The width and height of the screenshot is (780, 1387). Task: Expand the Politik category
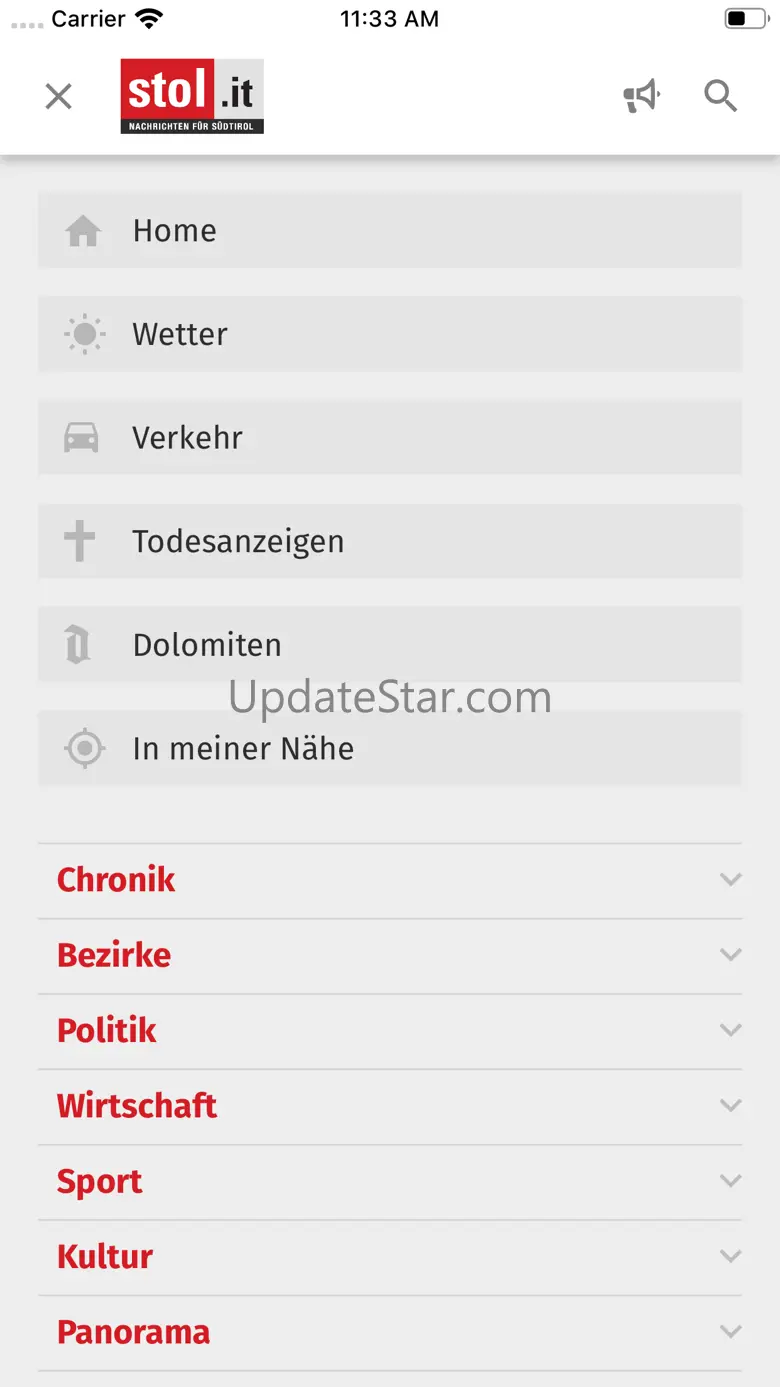pos(390,1031)
